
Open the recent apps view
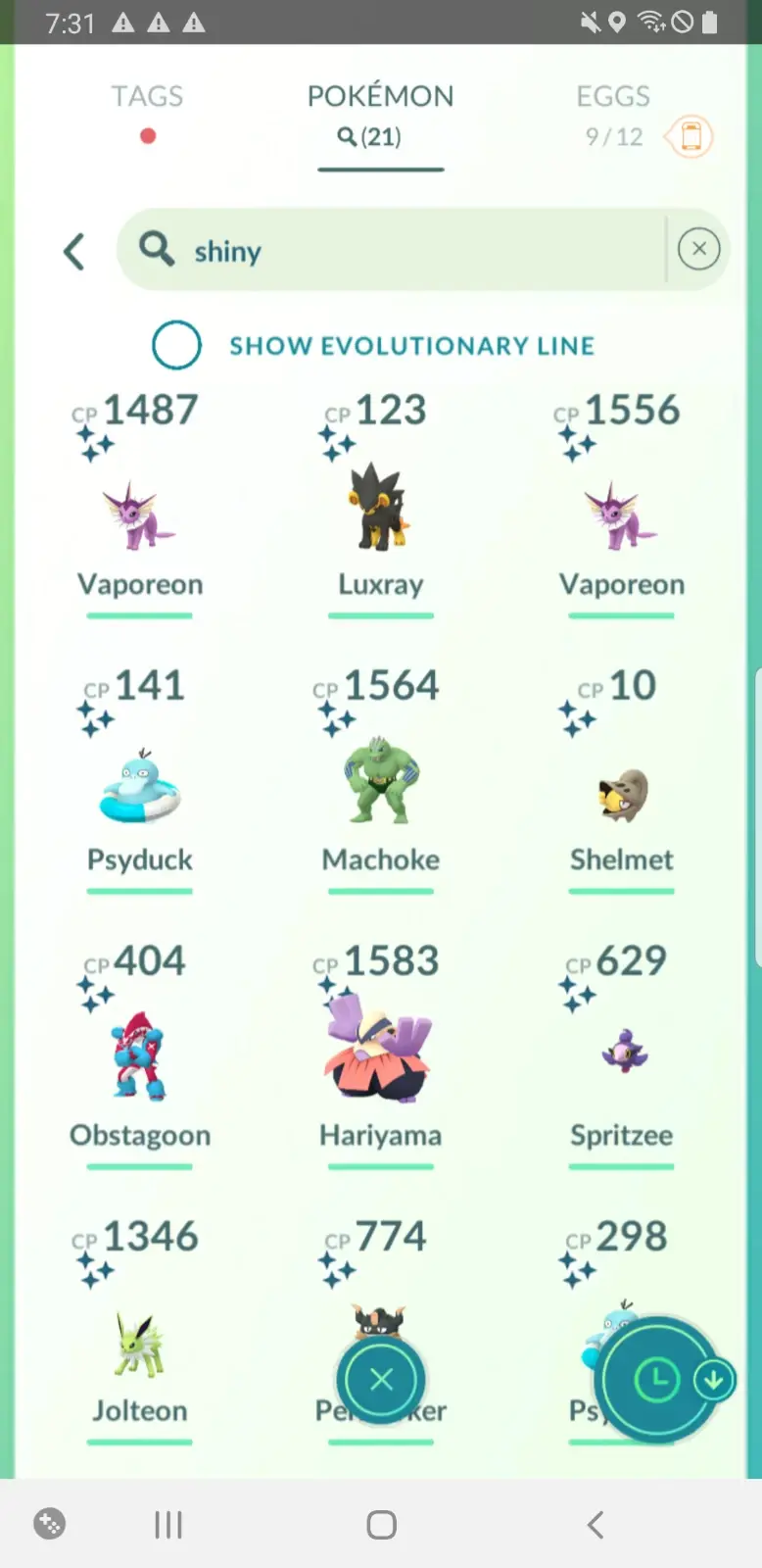click(x=168, y=1525)
